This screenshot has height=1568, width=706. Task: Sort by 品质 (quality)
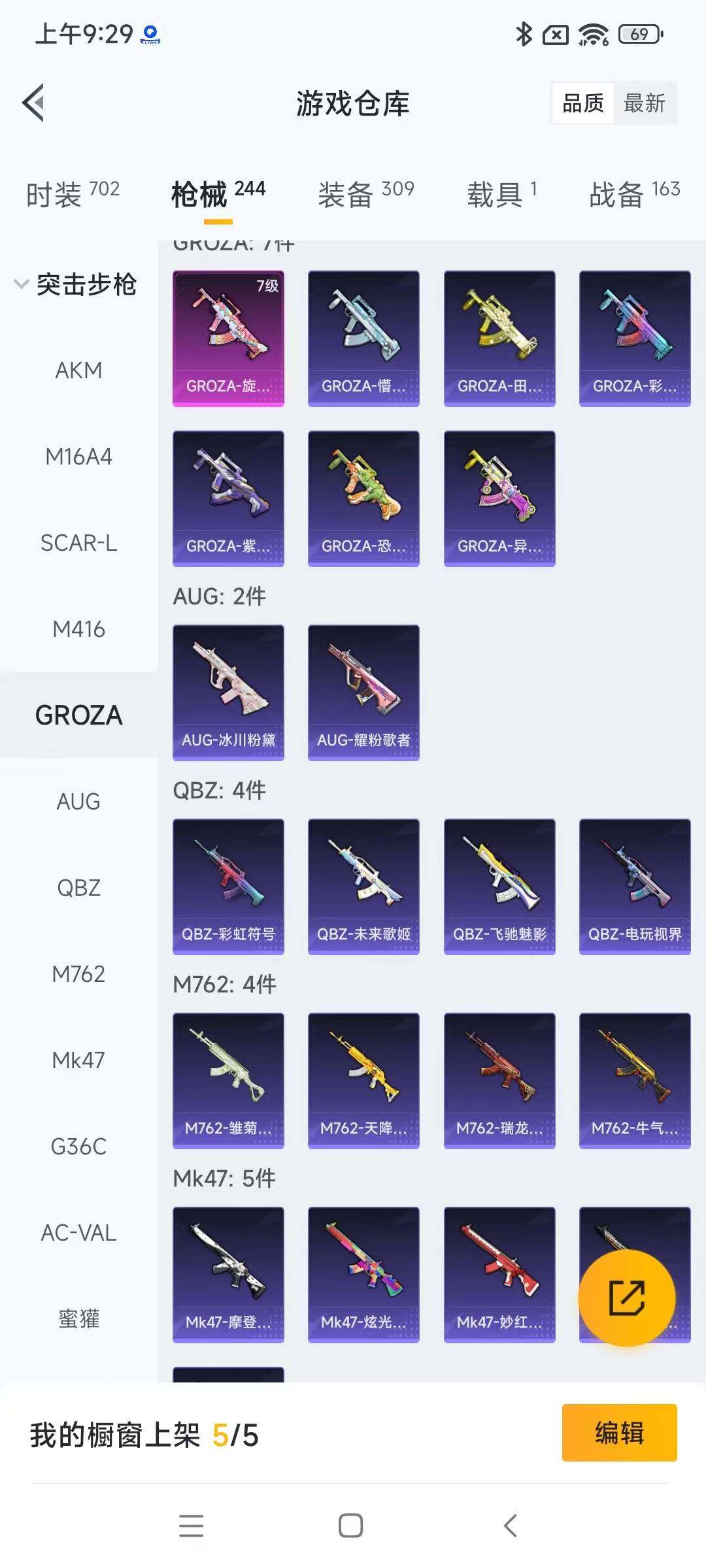tap(582, 103)
